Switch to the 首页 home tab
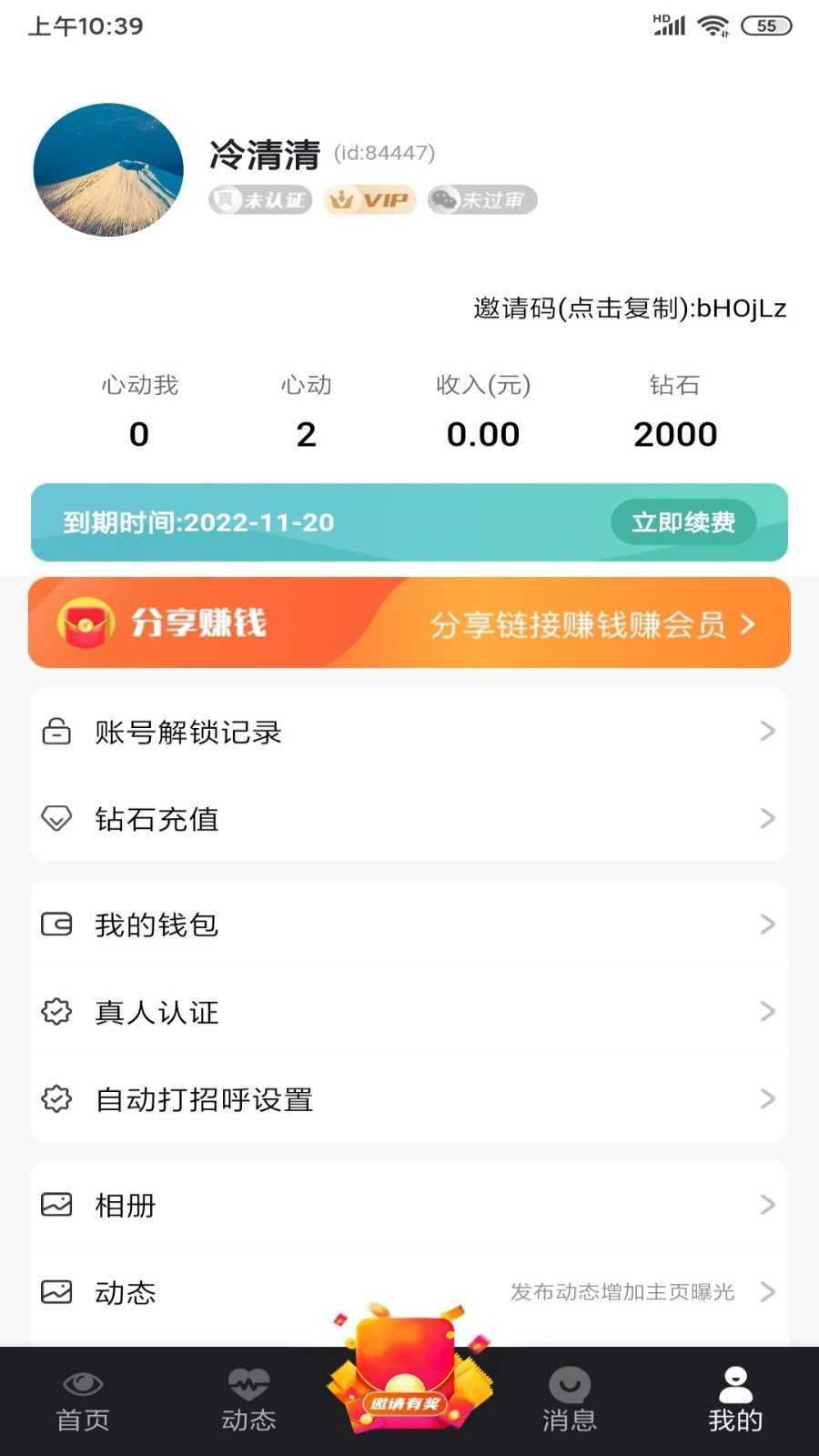 pyautogui.click(x=83, y=1401)
